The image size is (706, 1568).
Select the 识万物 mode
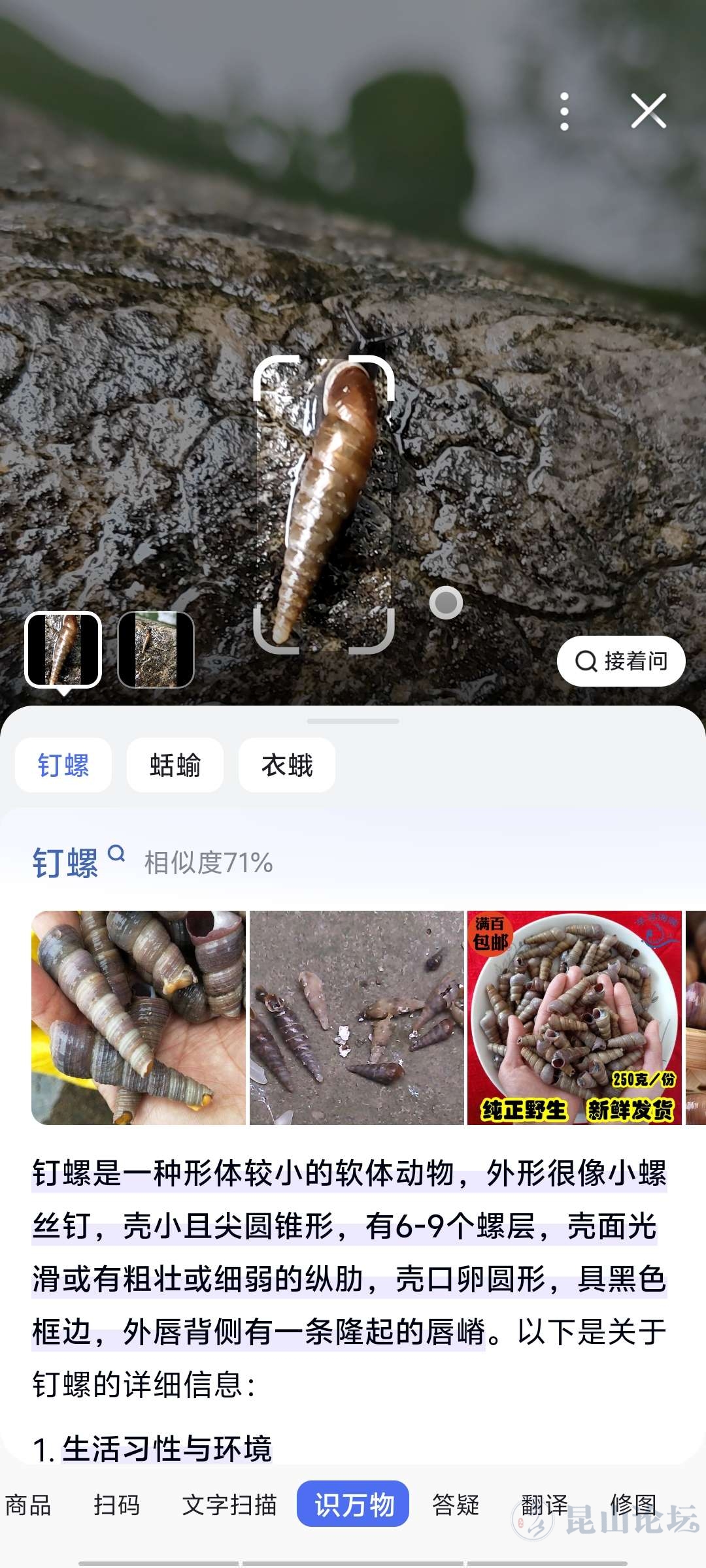(353, 1505)
